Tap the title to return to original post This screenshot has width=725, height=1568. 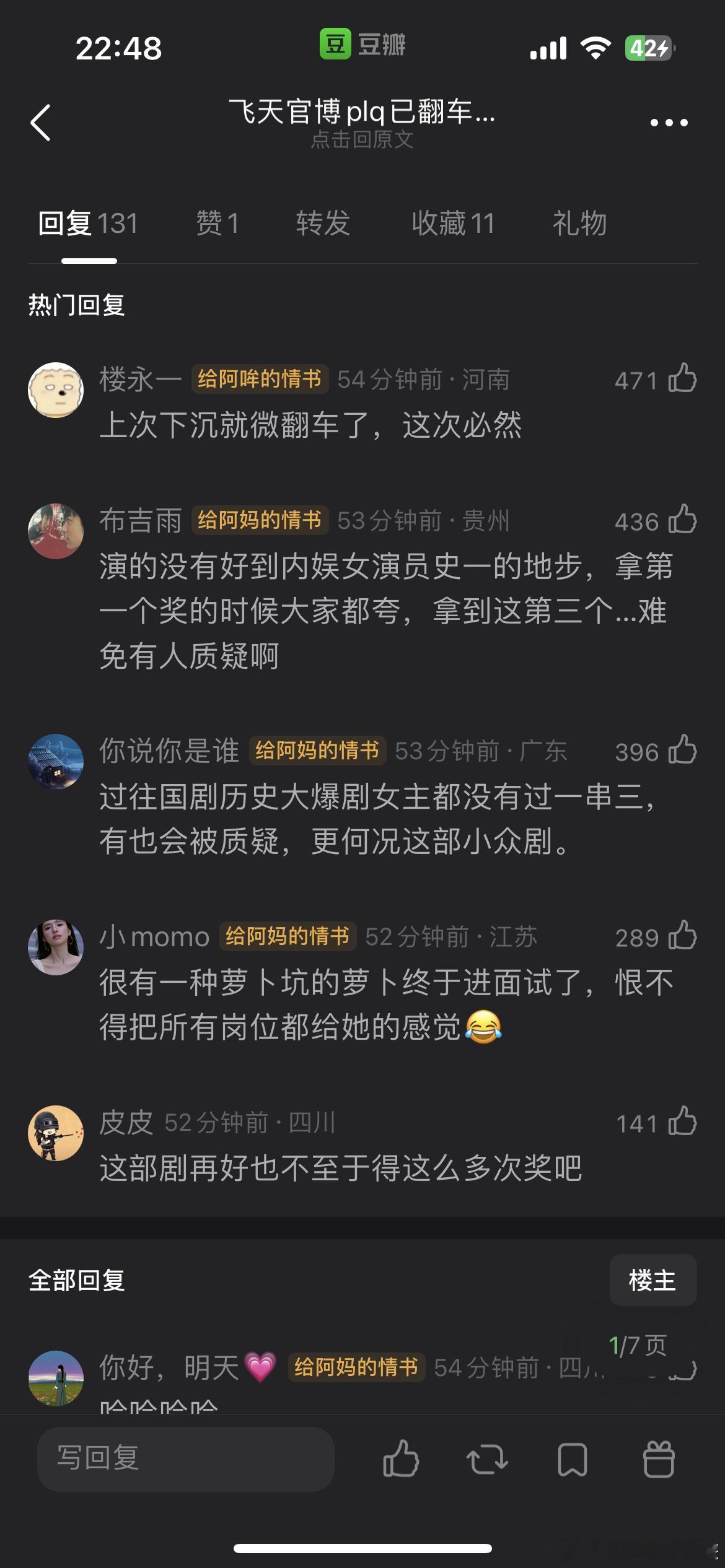(x=362, y=123)
